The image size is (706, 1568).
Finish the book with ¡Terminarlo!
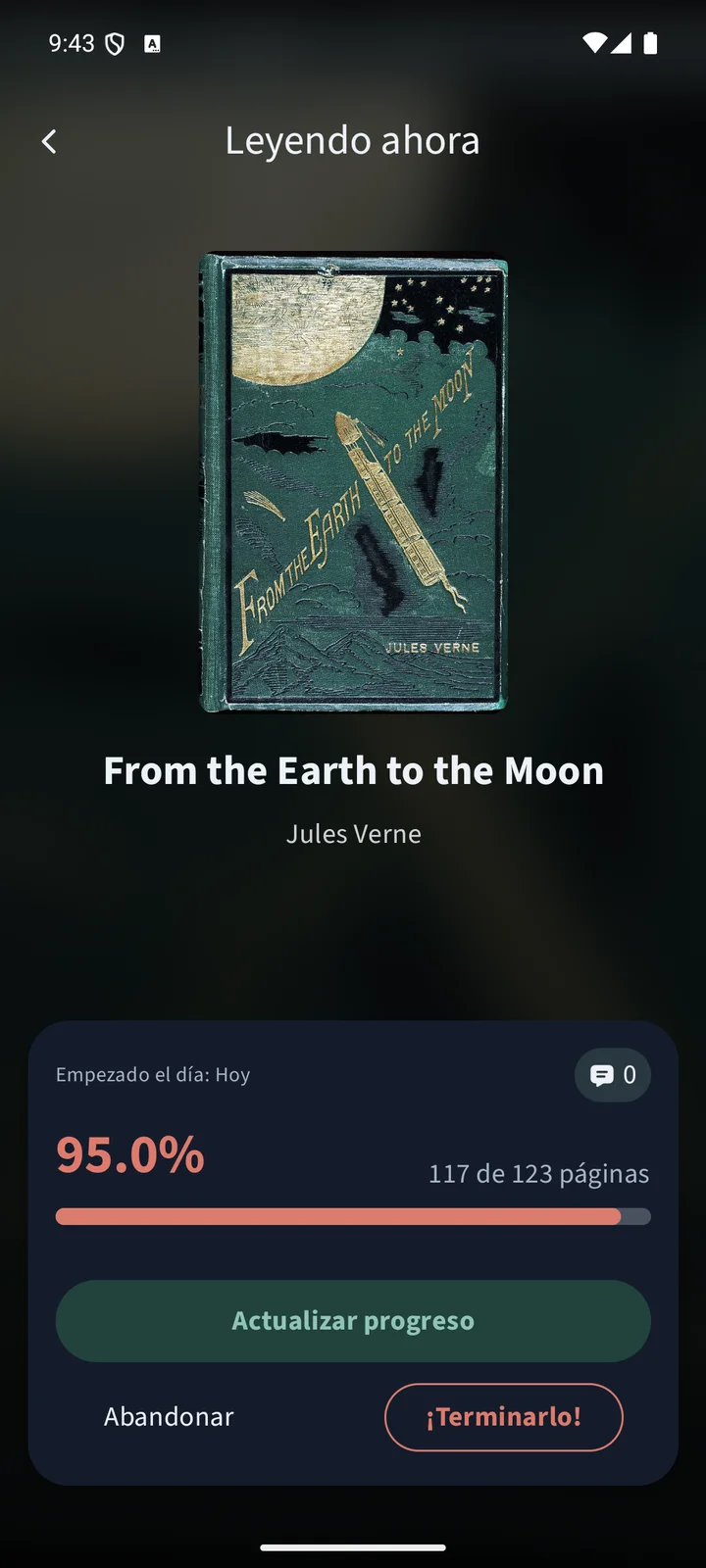click(504, 1417)
